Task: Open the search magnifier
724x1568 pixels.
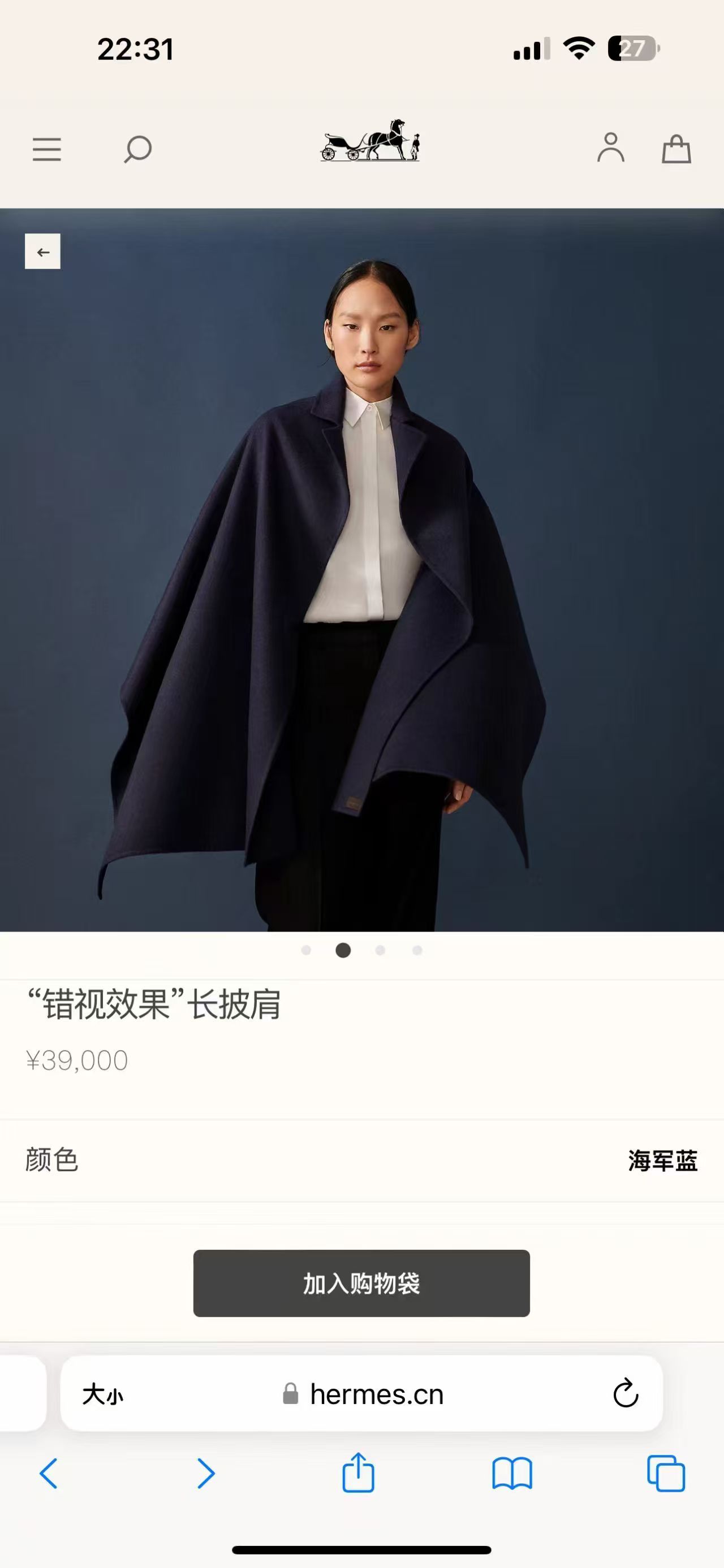Action: pyautogui.click(x=137, y=149)
